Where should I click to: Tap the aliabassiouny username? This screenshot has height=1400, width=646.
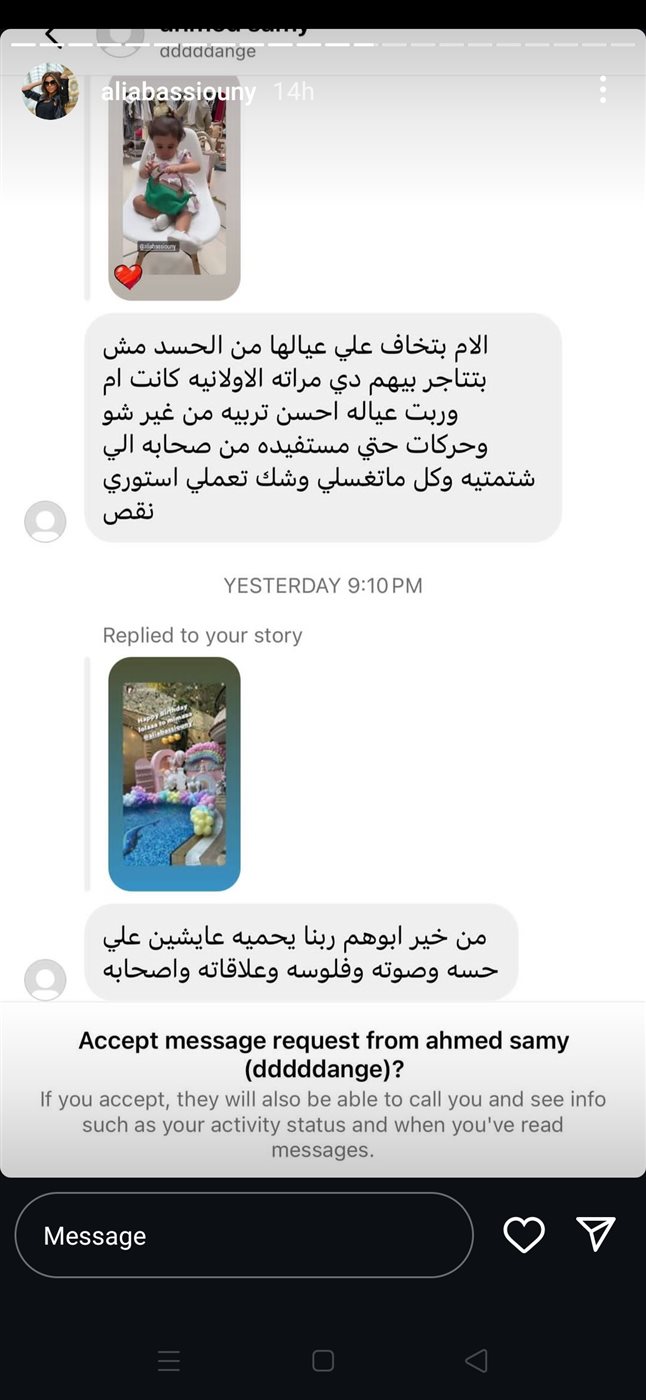pyautogui.click(x=179, y=92)
